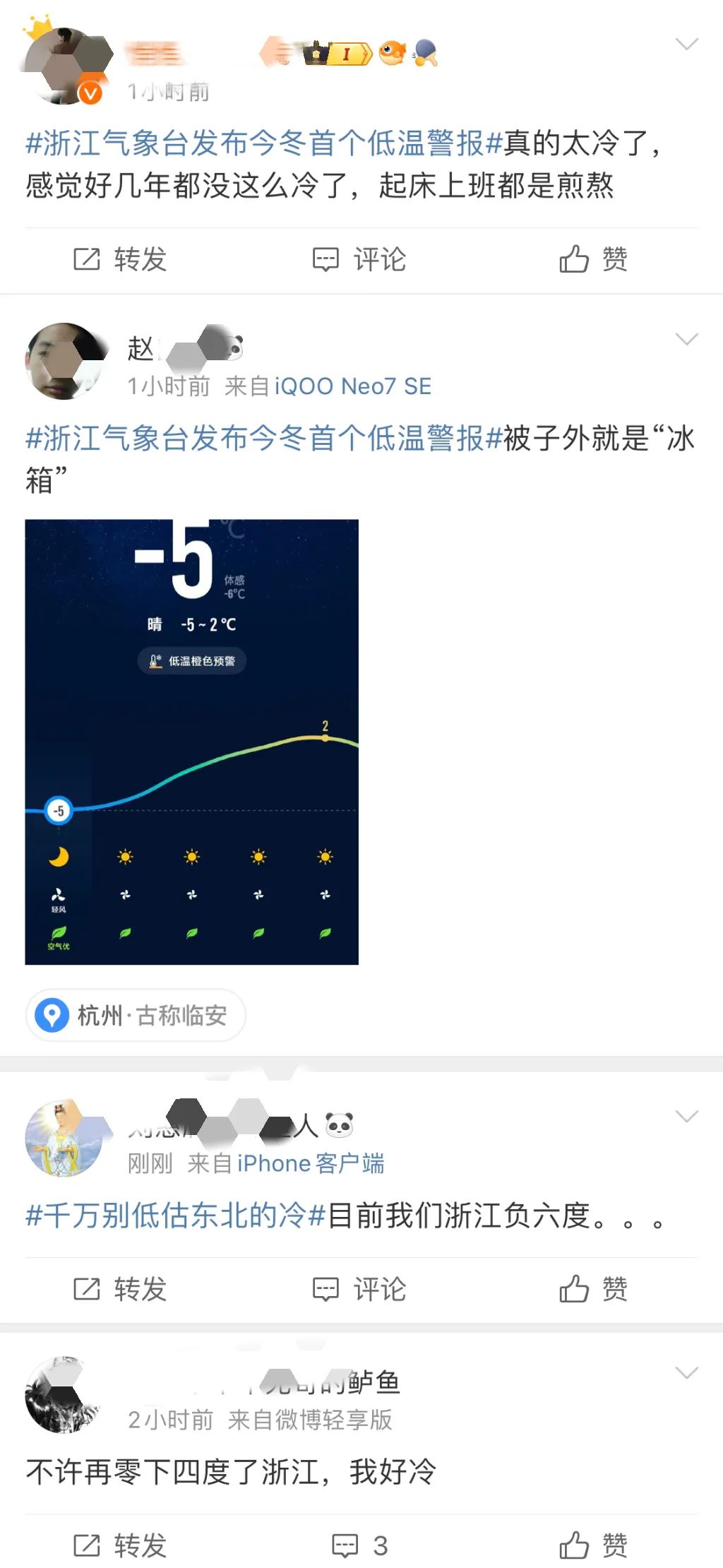The image size is (723, 1568).
Task: Repost the '真的太冷了' post
Action: pyautogui.click(x=120, y=259)
